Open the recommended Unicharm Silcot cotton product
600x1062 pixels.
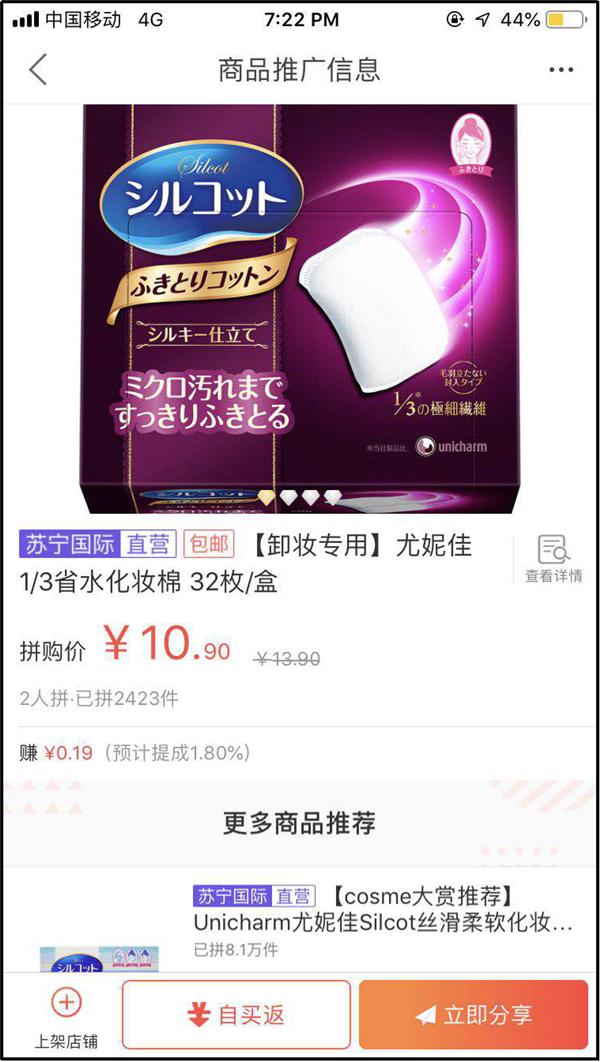(x=383, y=921)
